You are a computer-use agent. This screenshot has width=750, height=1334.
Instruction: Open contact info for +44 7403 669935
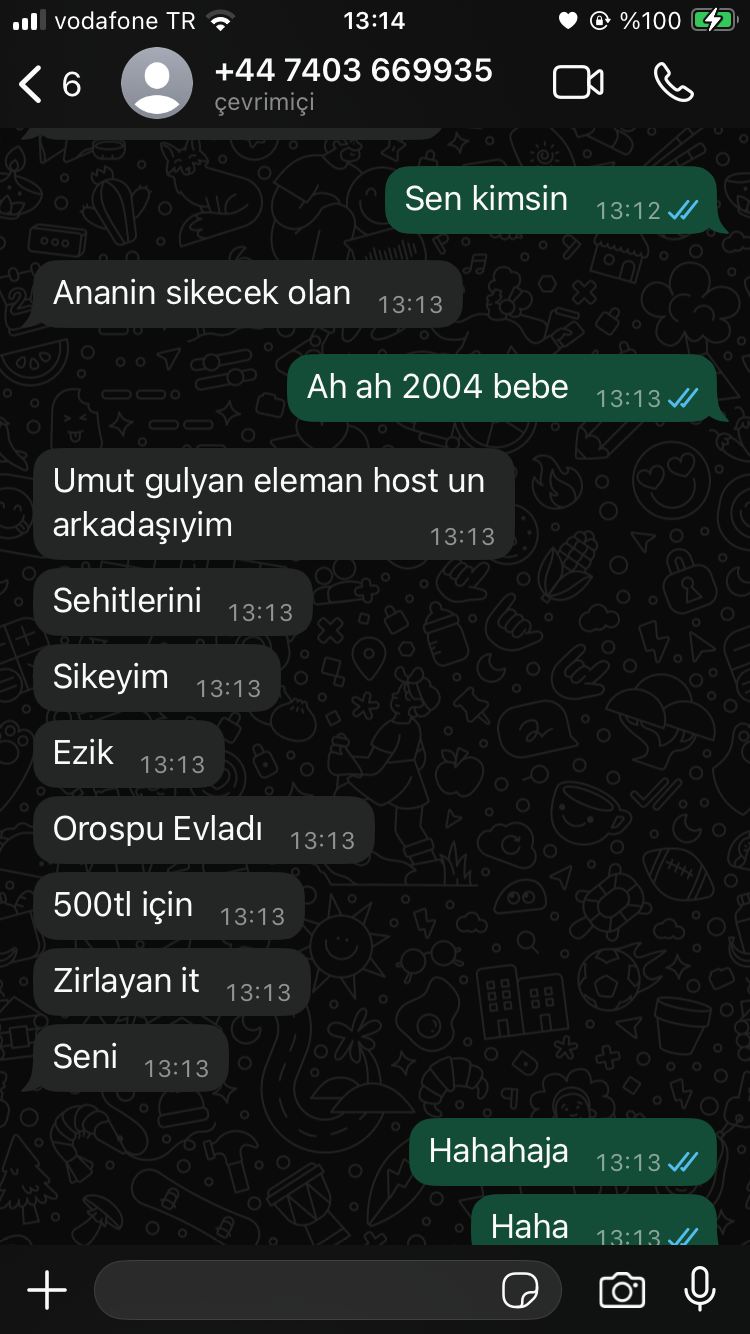[x=353, y=83]
